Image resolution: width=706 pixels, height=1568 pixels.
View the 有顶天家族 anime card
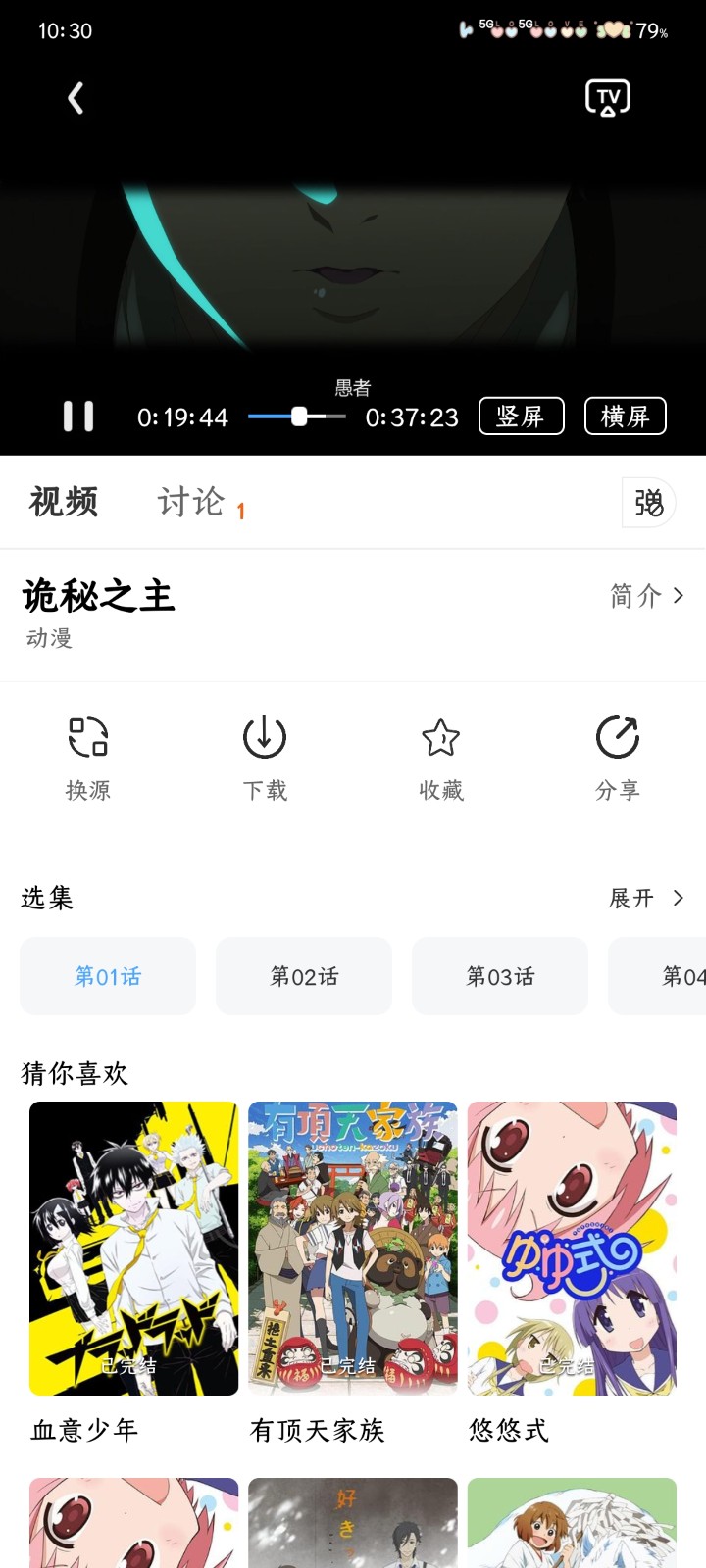353,1249
